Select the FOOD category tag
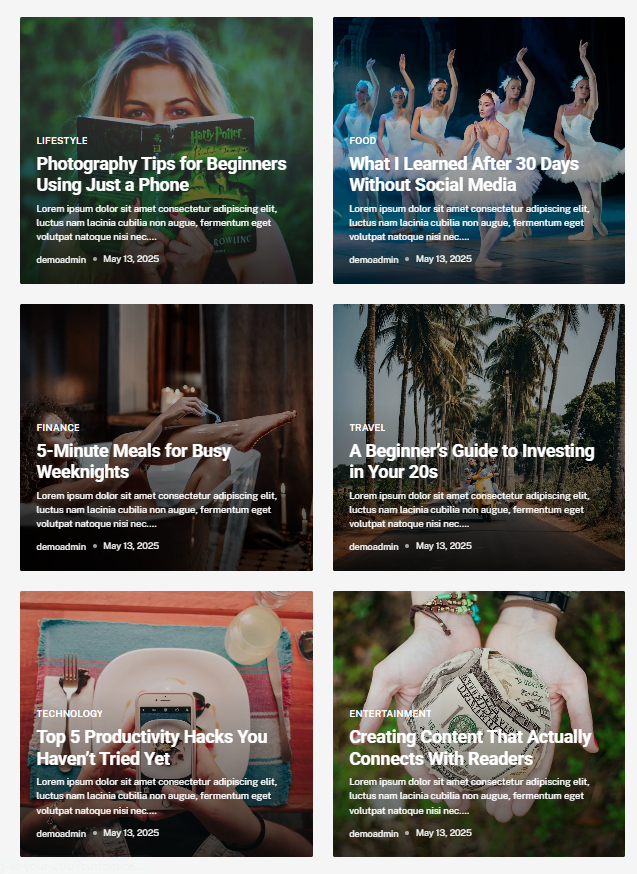Viewport: 637px width, 874px height. 362,141
